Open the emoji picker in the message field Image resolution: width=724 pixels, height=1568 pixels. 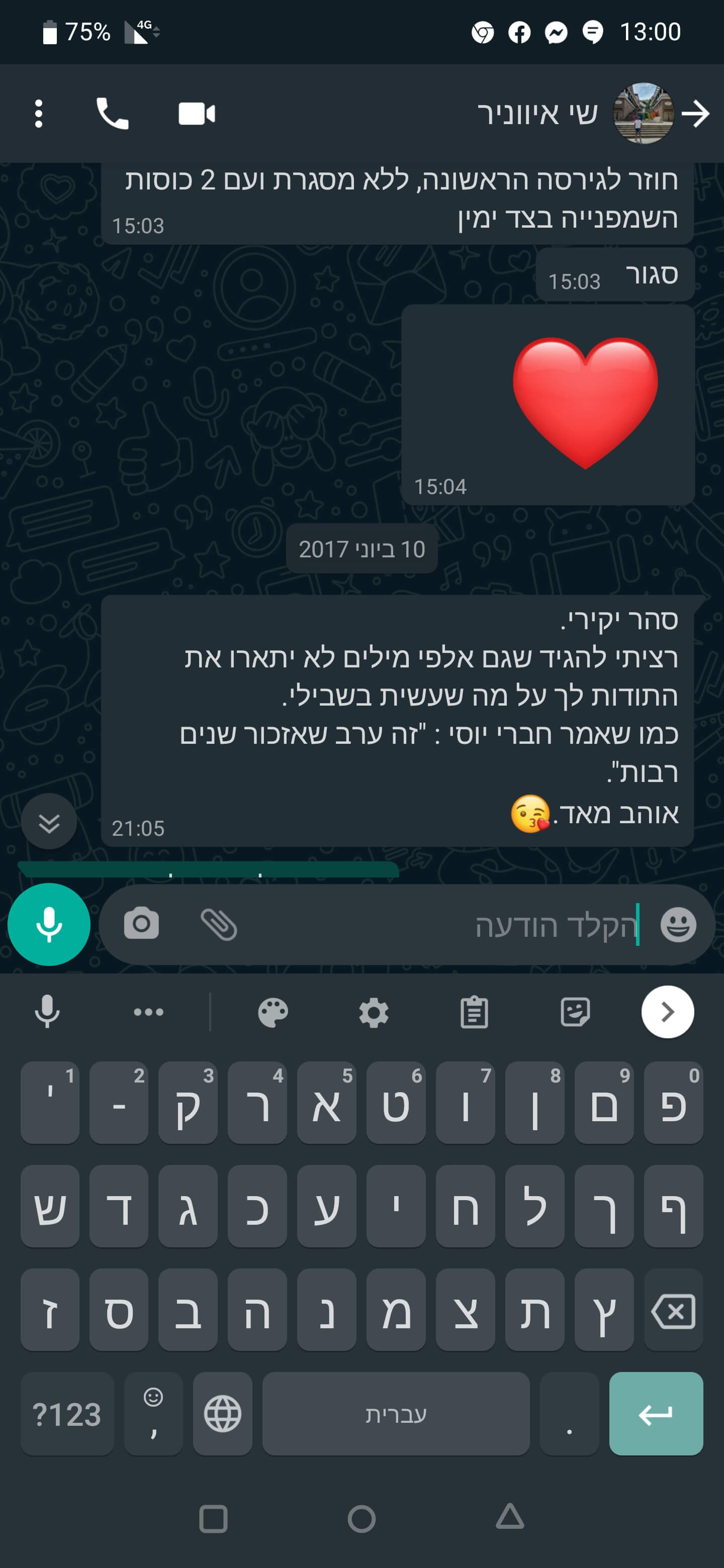[678, 925]
